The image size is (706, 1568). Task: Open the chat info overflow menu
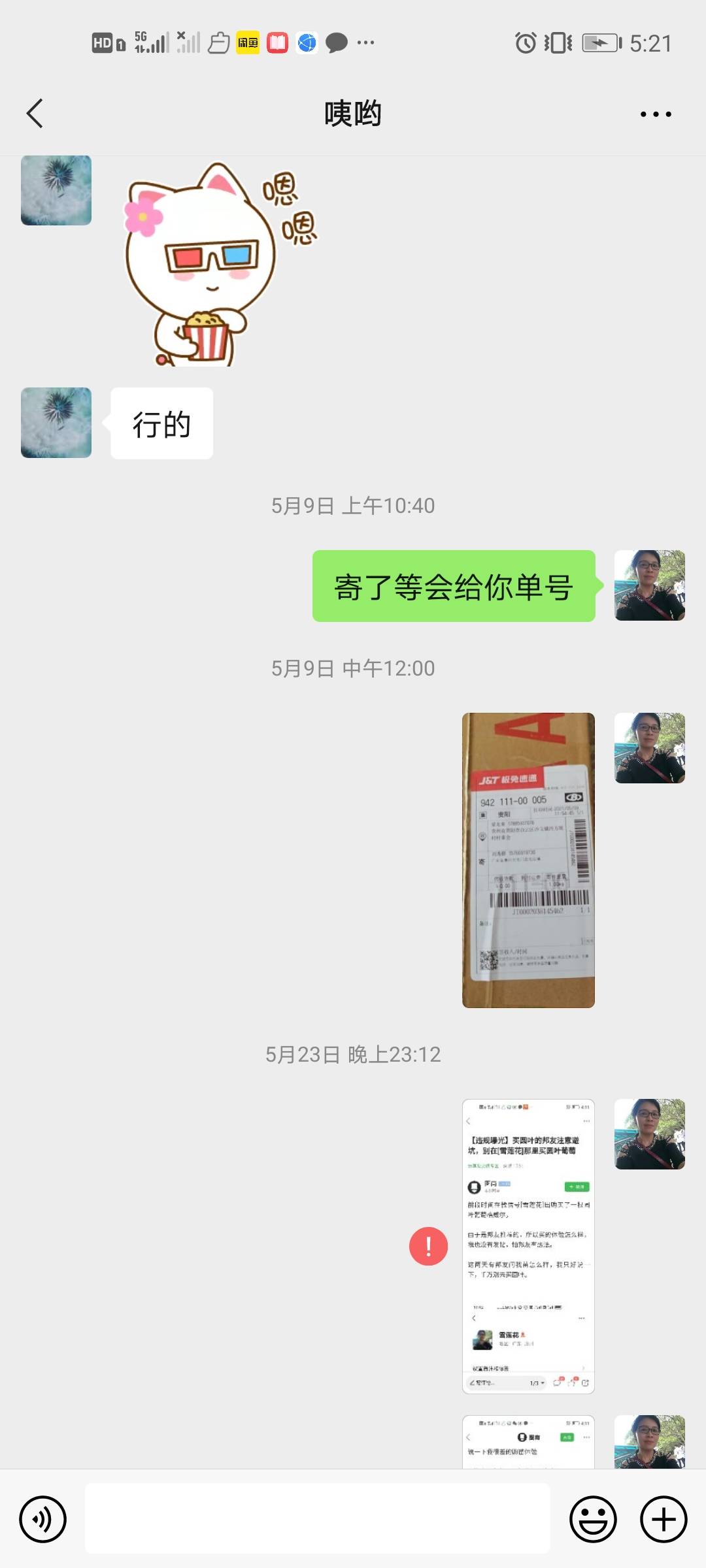(655, 114)
